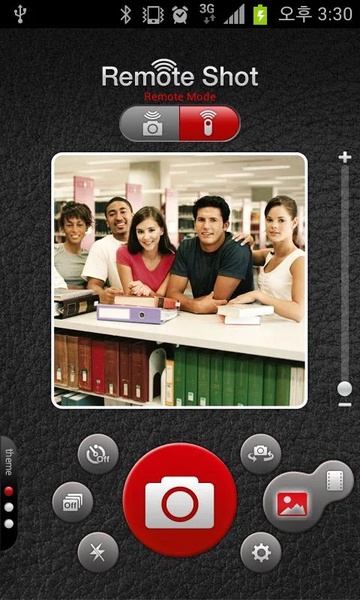360x600 pixels.
Task: Choose the red theme dot
Action: pyautogui.click(x=9, y=491)
